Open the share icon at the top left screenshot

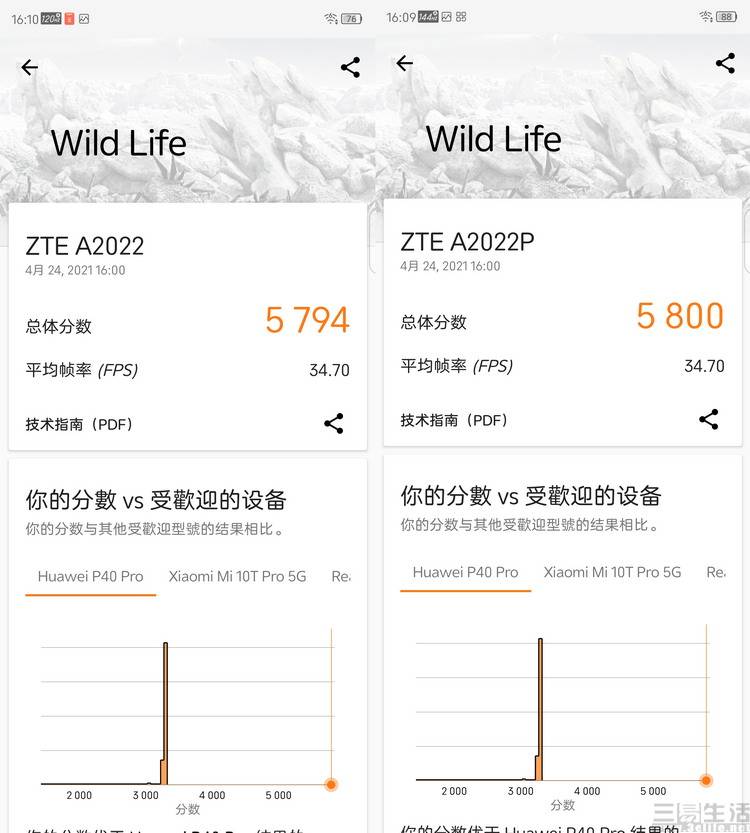click(x=349, y=67)
